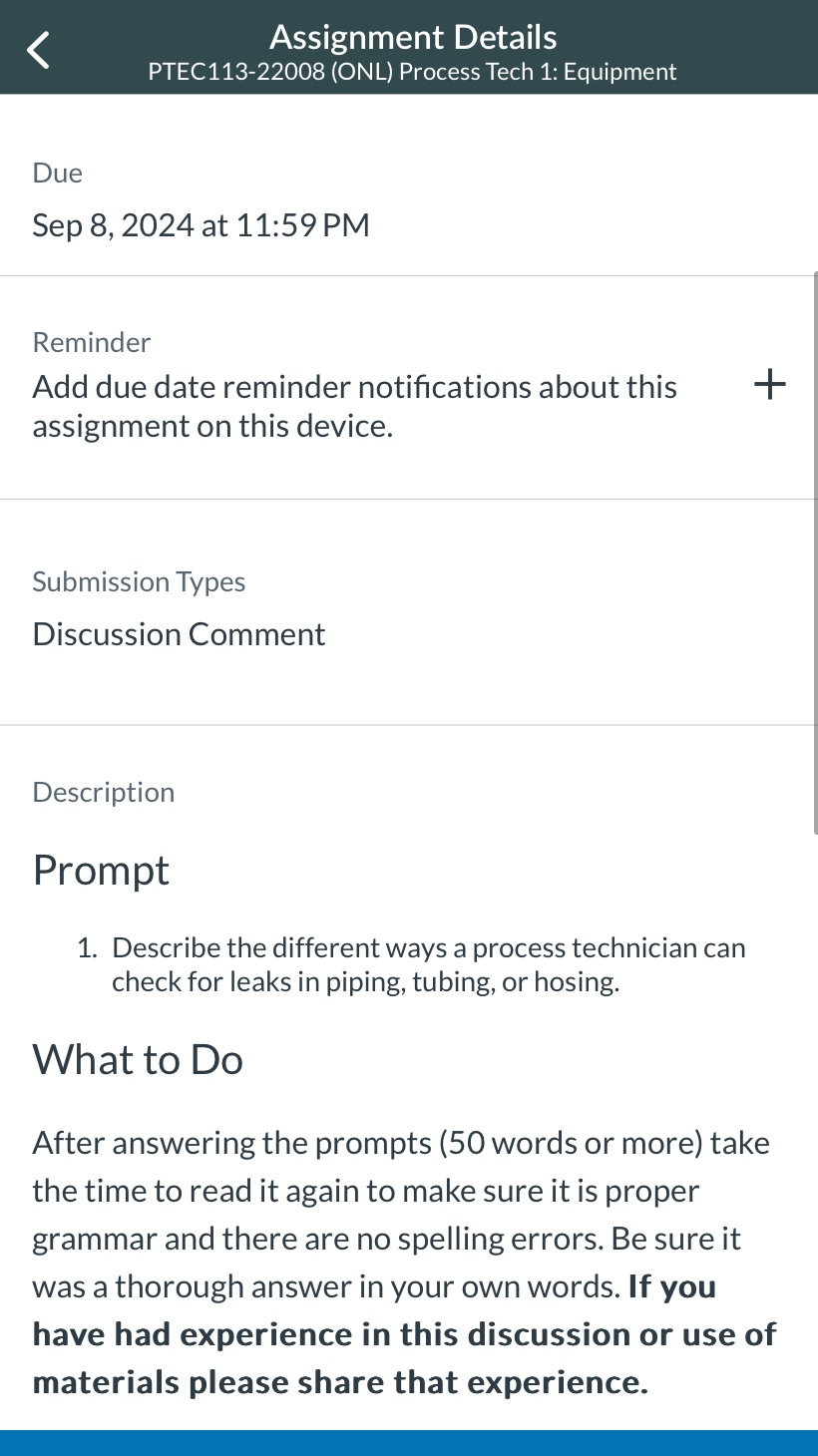The width and height of the screenshot is (818, 1456).
Task: Go back from Assignment Details
Action: point(38,50)
